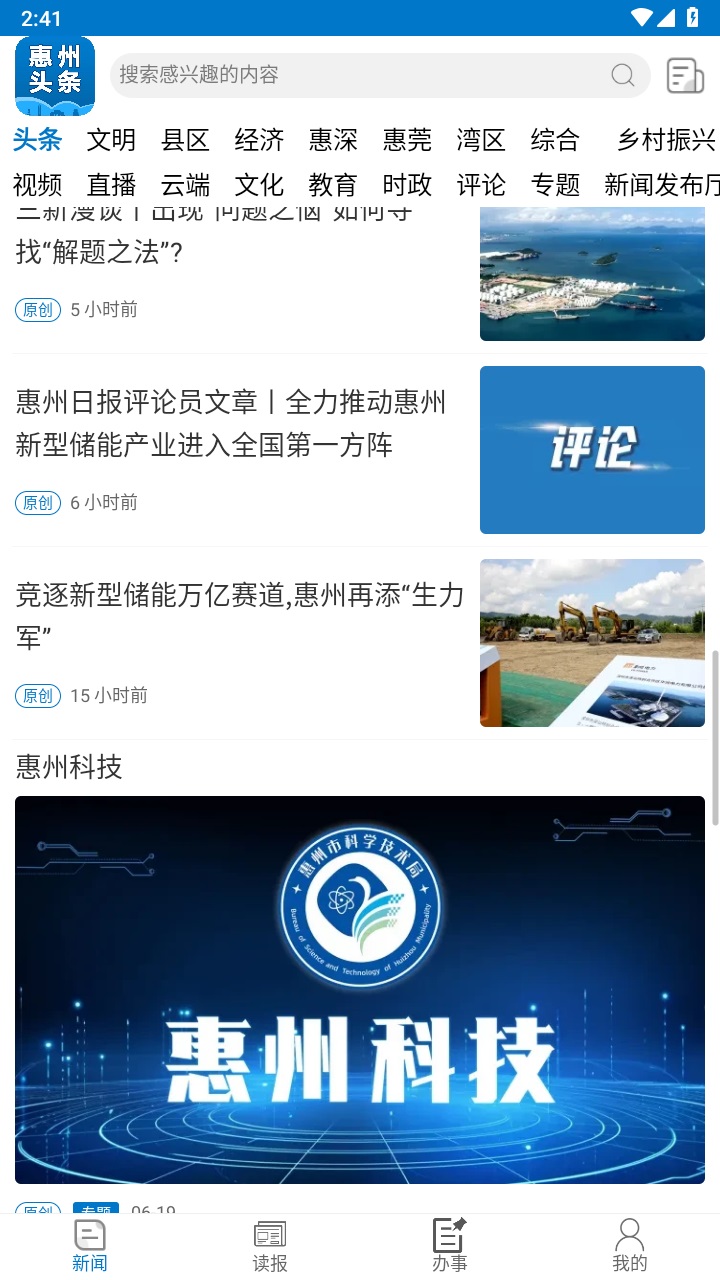Open the 办事 services section
This screenshot has width=720, height=1280.
pyautogui.click(x=450, y=1243)
